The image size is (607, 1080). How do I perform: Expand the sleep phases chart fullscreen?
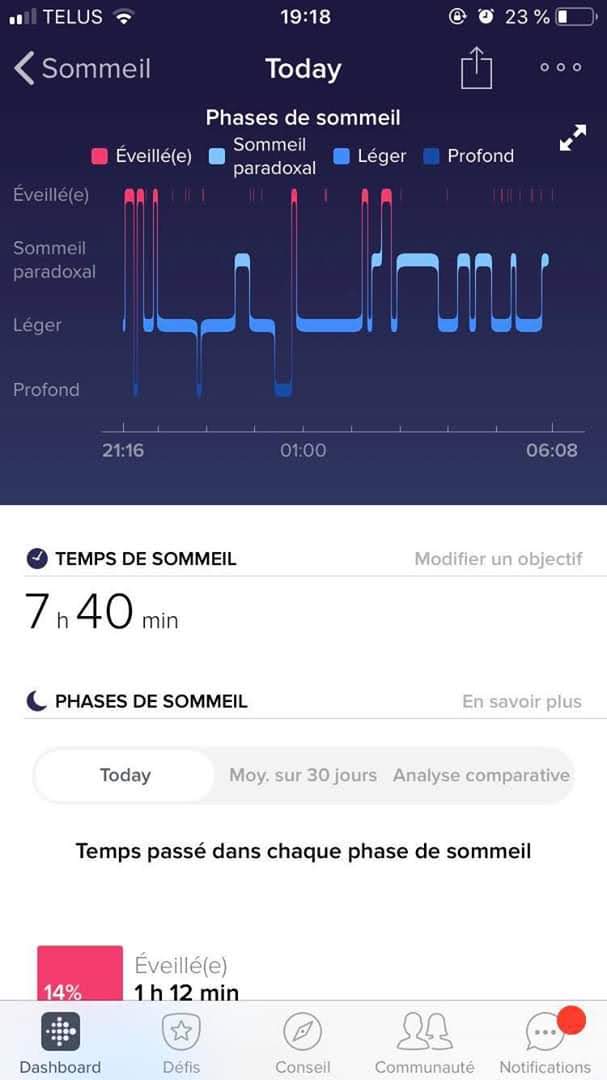coord(573,139)
